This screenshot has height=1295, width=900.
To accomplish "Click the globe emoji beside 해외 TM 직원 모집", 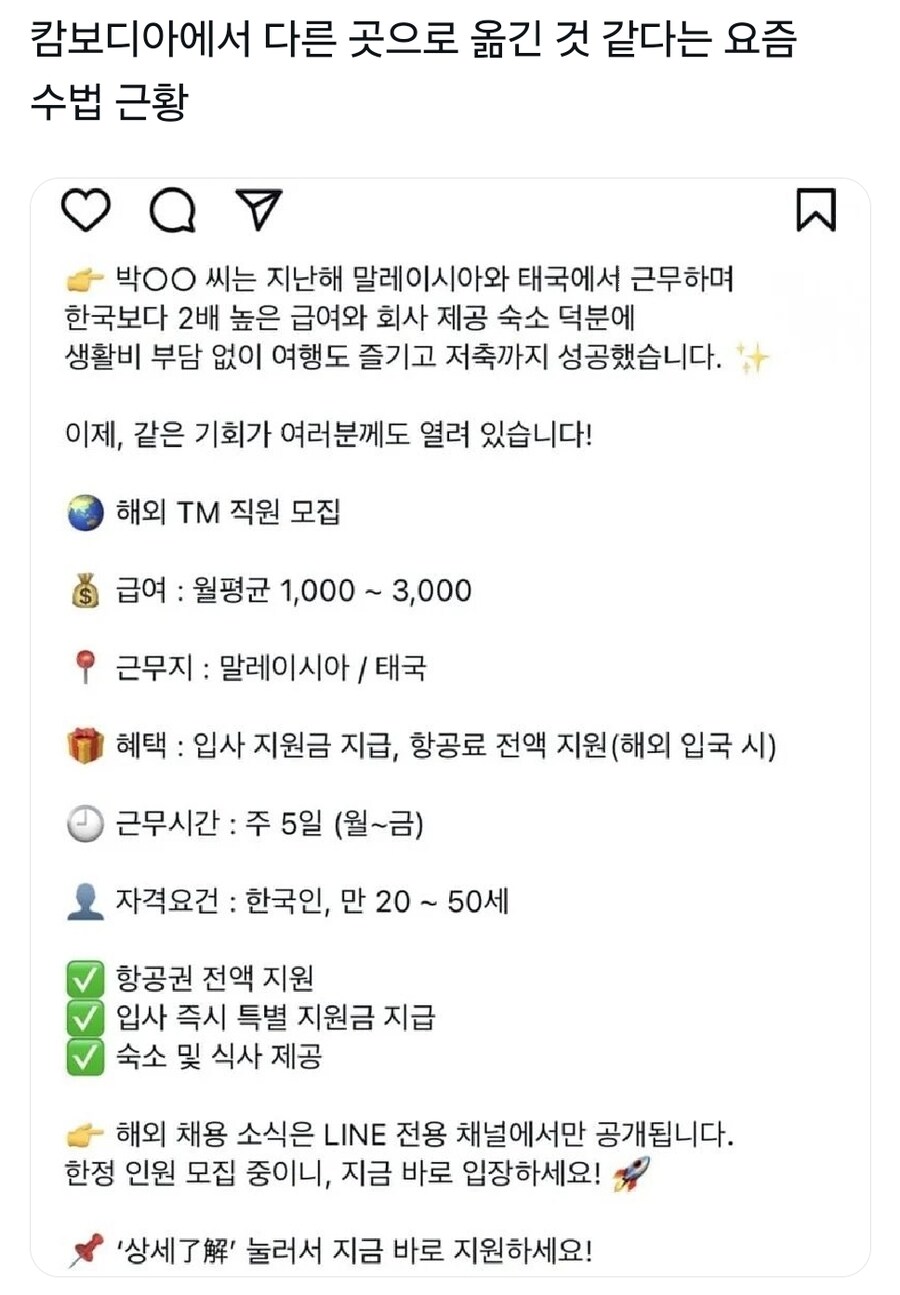I will click(x=86, y=512).
